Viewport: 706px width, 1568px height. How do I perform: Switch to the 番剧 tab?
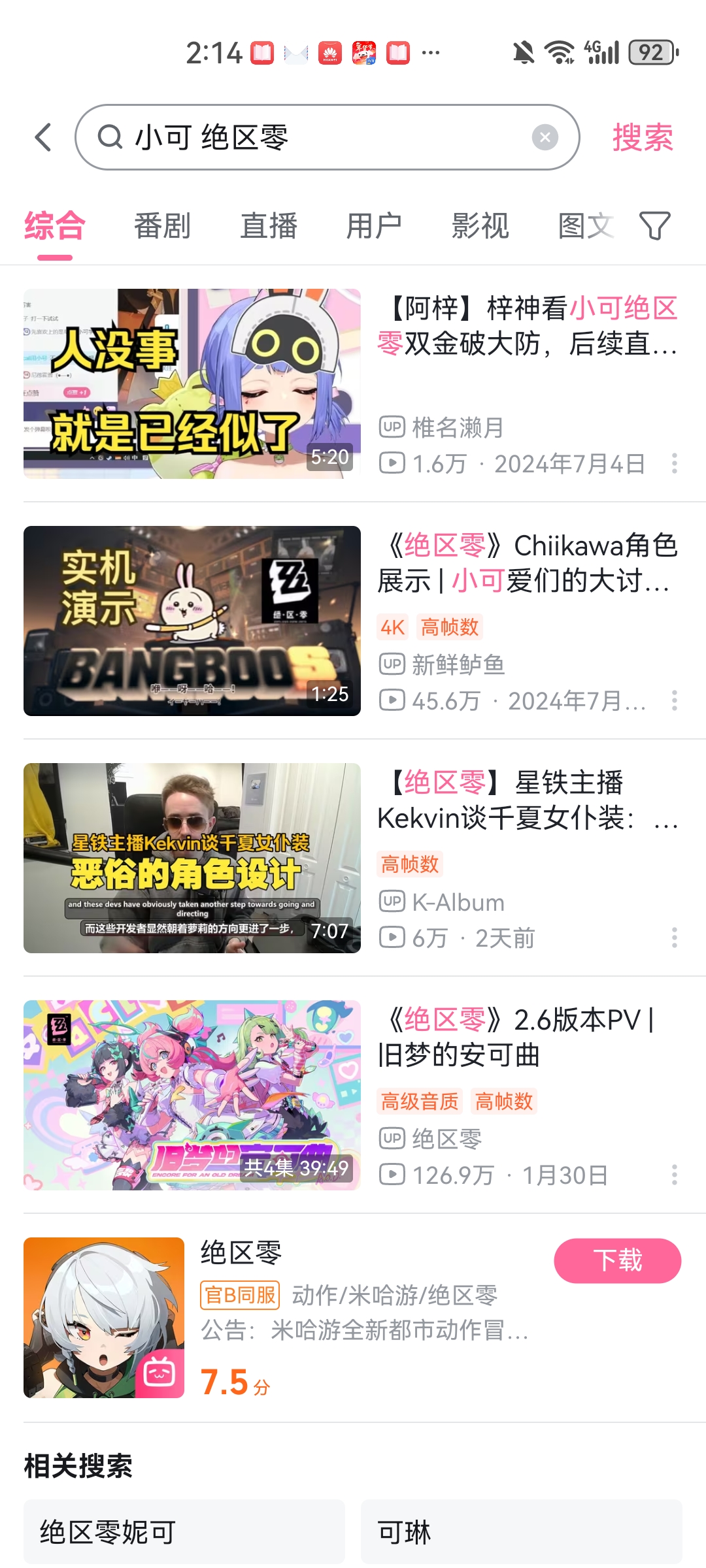point(162,226)
